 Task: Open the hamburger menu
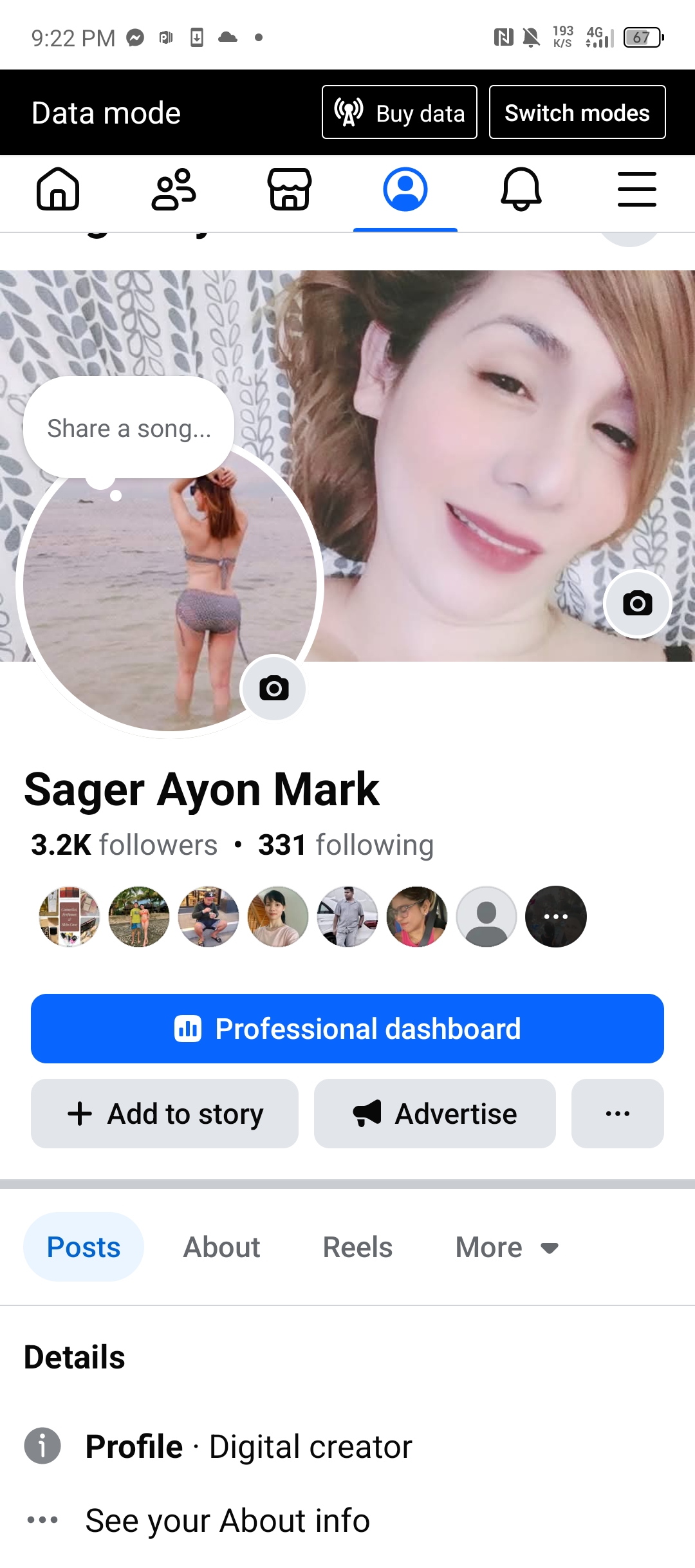(x=637, y=189)
